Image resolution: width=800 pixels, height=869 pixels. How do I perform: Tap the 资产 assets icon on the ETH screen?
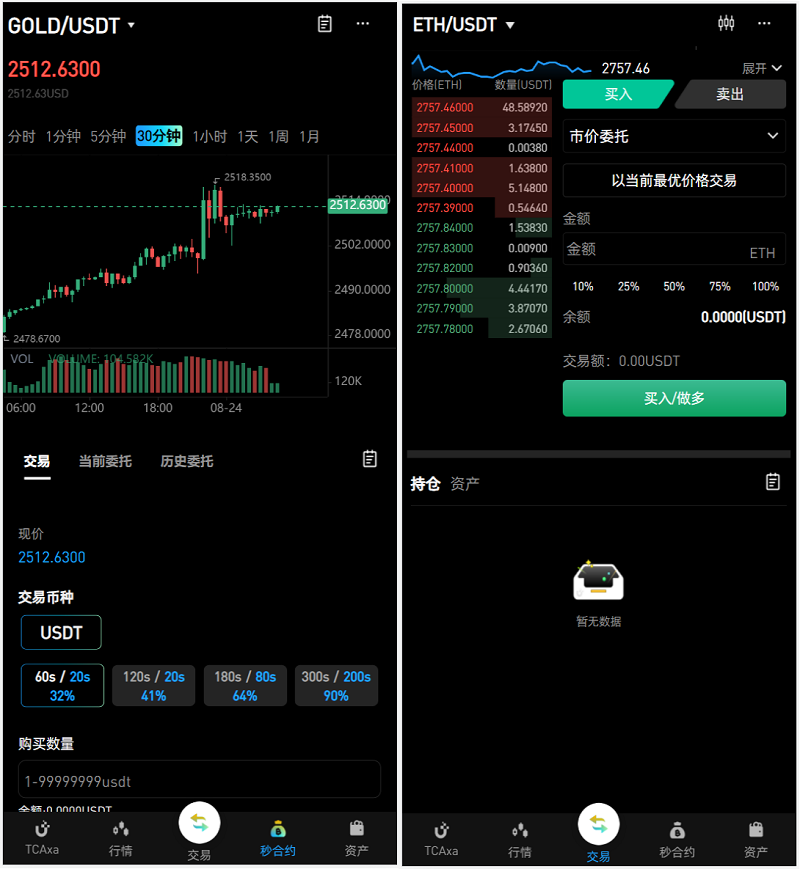point(757,837)
